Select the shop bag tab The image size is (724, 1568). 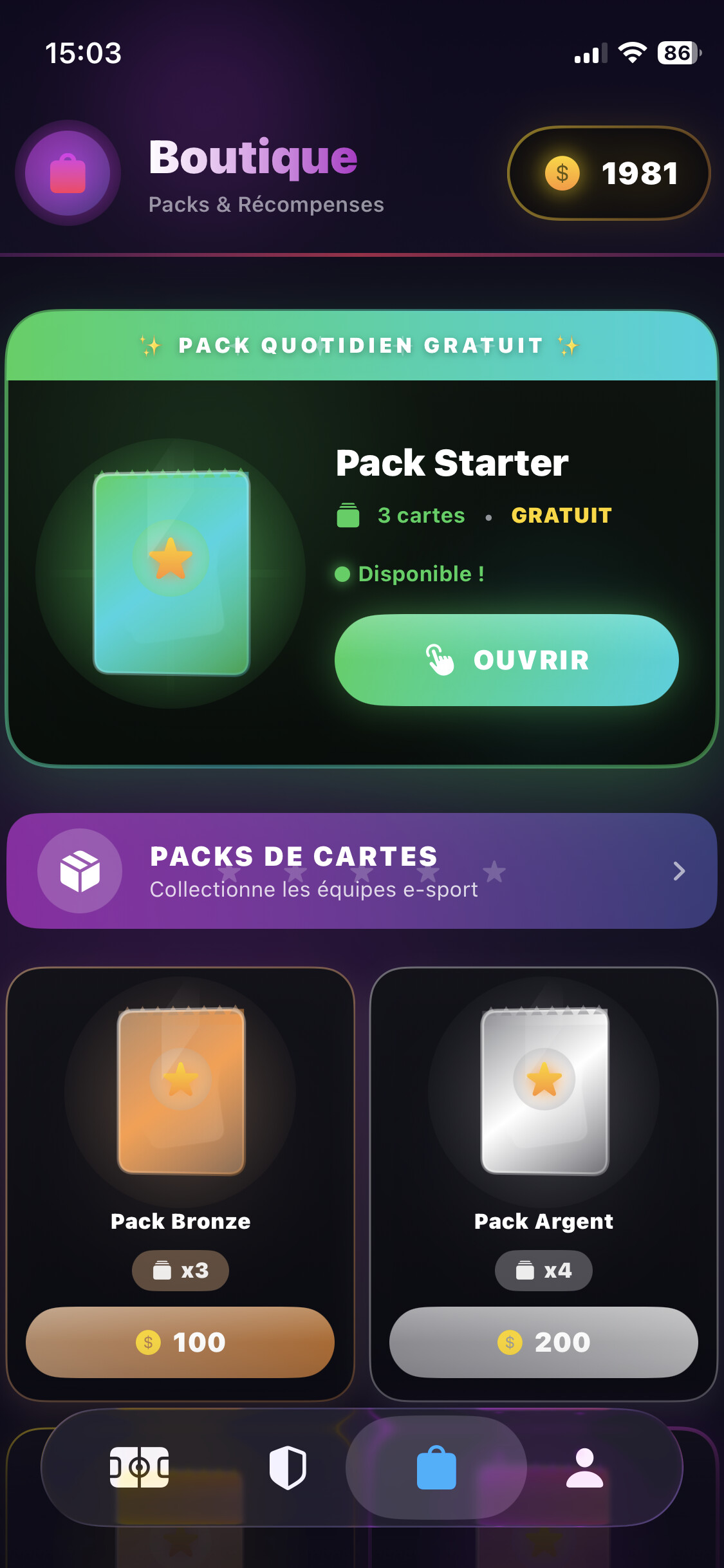point(436,1468)
